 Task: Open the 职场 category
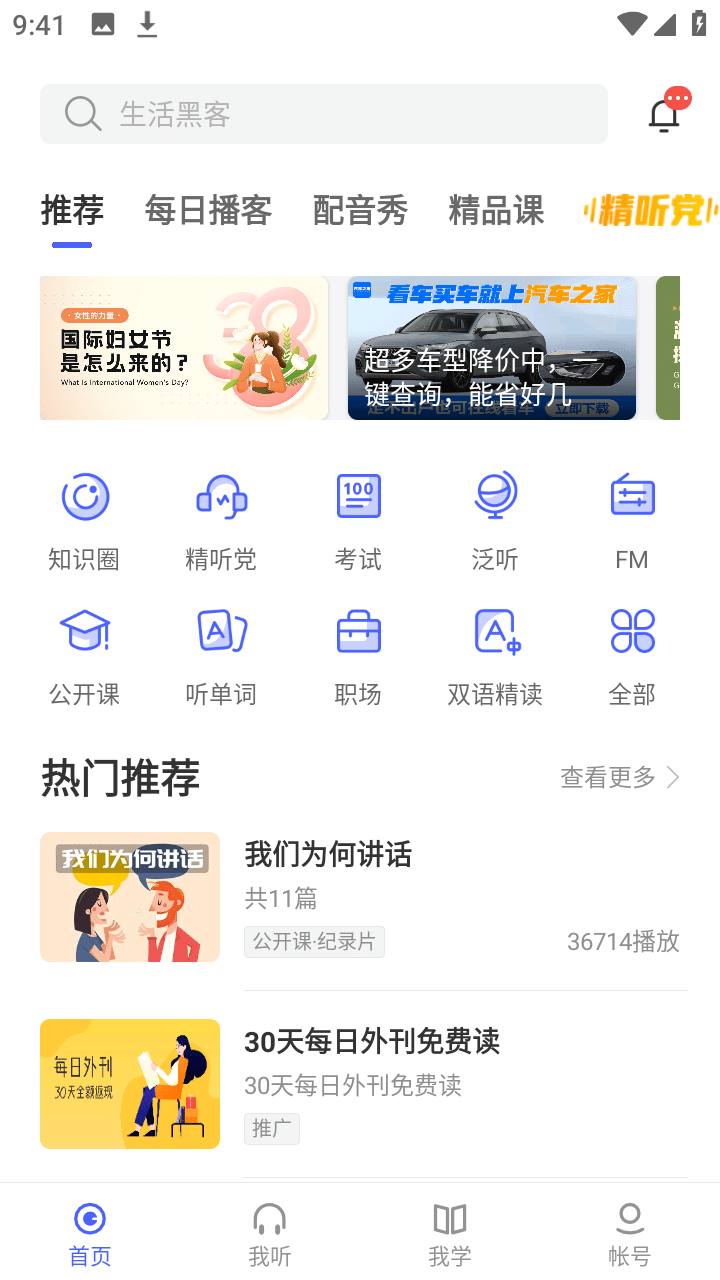tap(358, 656)
